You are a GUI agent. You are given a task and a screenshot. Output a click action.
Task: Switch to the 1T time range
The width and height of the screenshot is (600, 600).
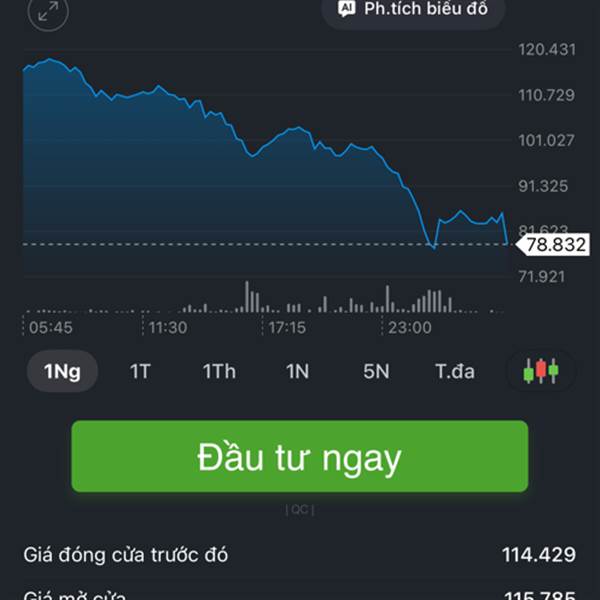140,372
